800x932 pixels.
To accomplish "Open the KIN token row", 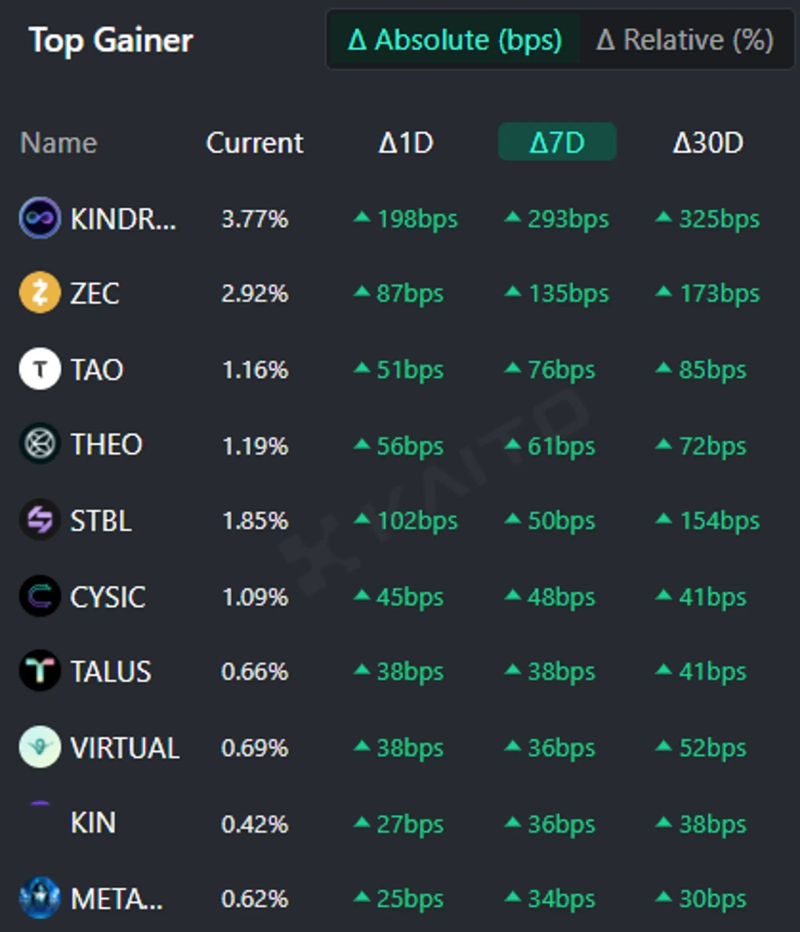I will tap(93, 823).
